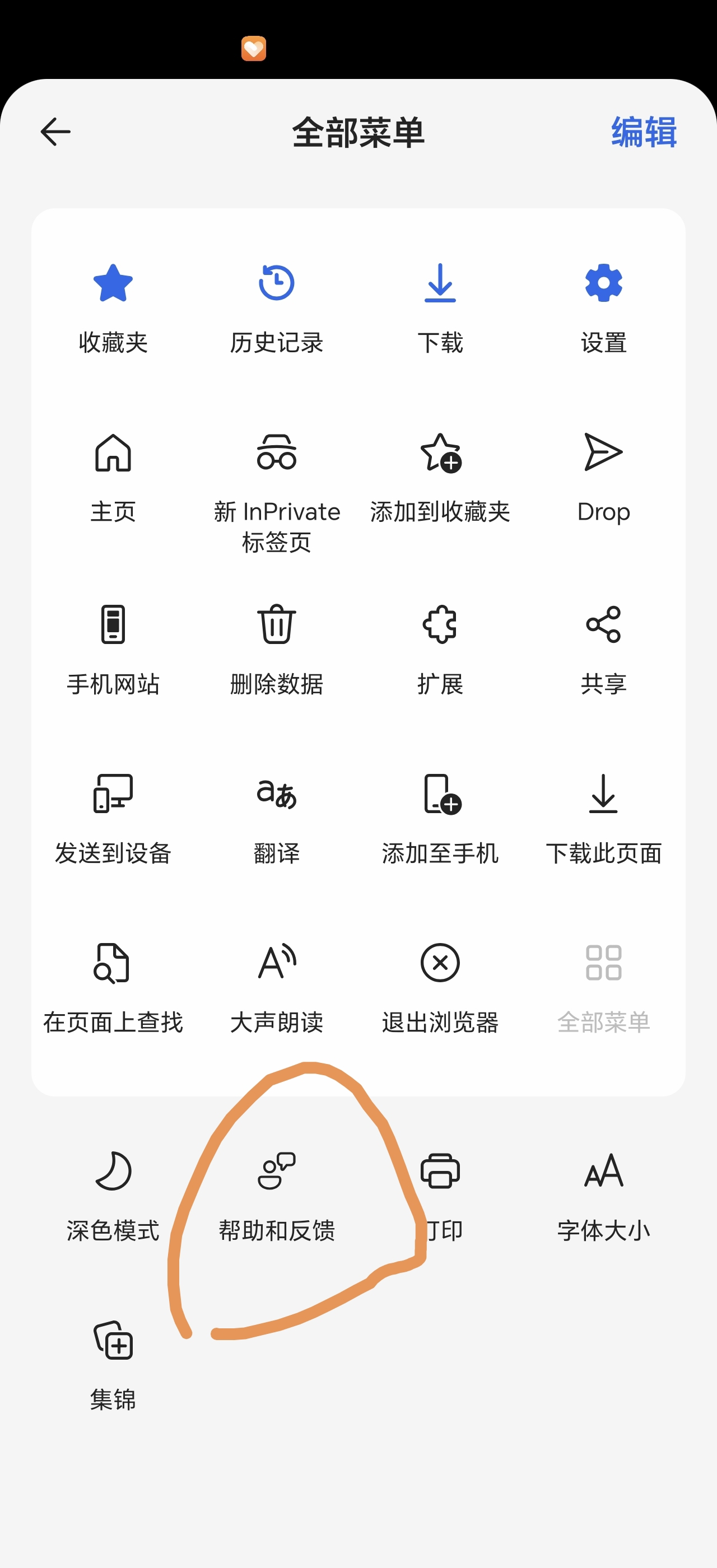Open 收藏夹 favorites
Image resolution: width=717 pixels, height=1568 pixels.
click(113, 309)
